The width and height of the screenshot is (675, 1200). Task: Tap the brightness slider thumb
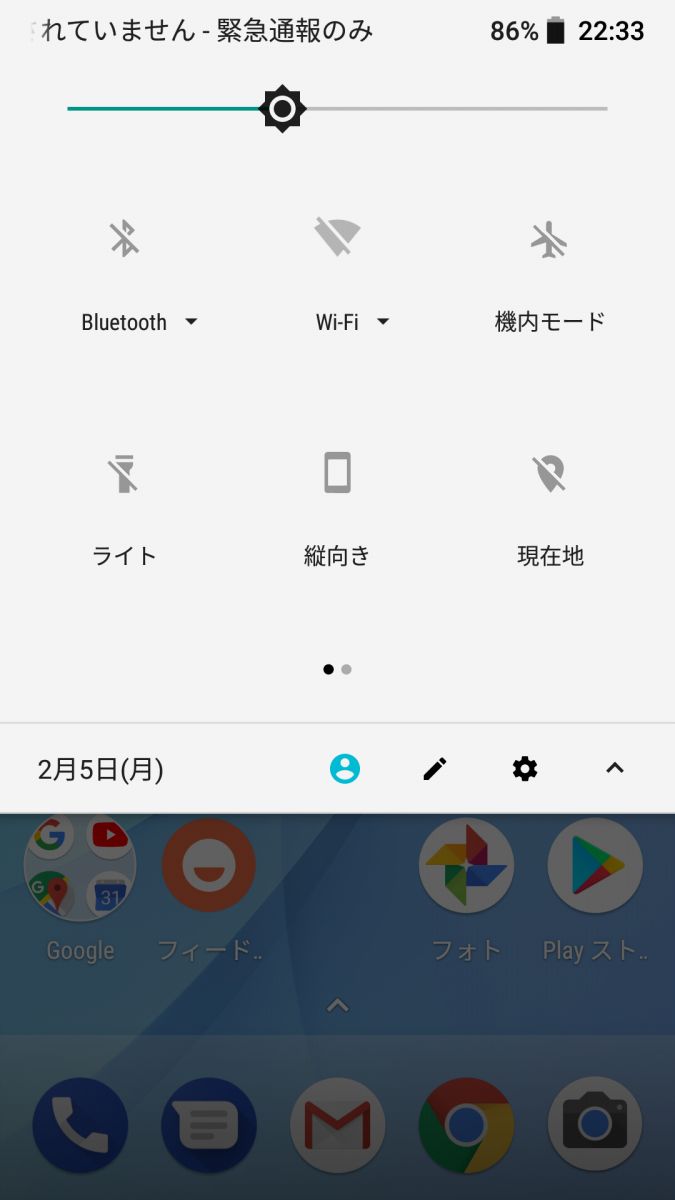(x=282, y=108)
